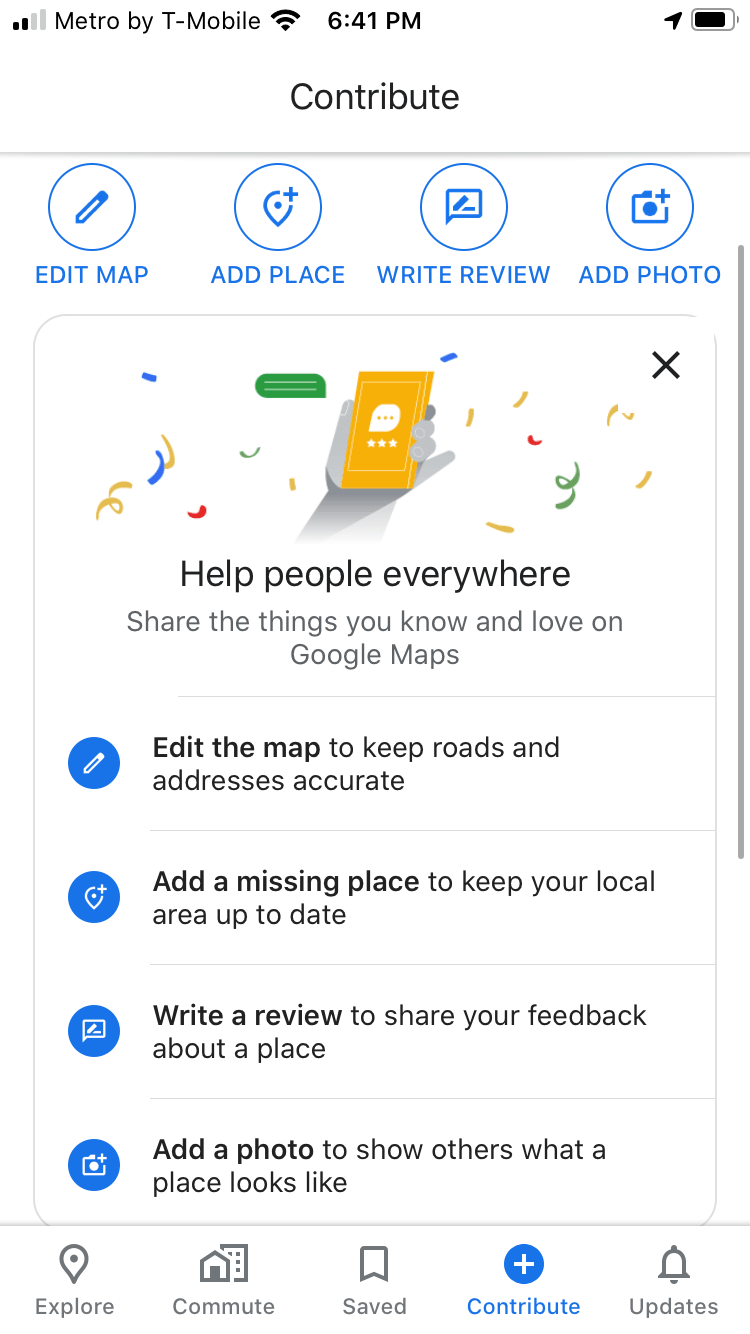Select the Contribute tab
This screenshot has width=750, height=1334.
pyautogui.click(x=524, y=1280)
